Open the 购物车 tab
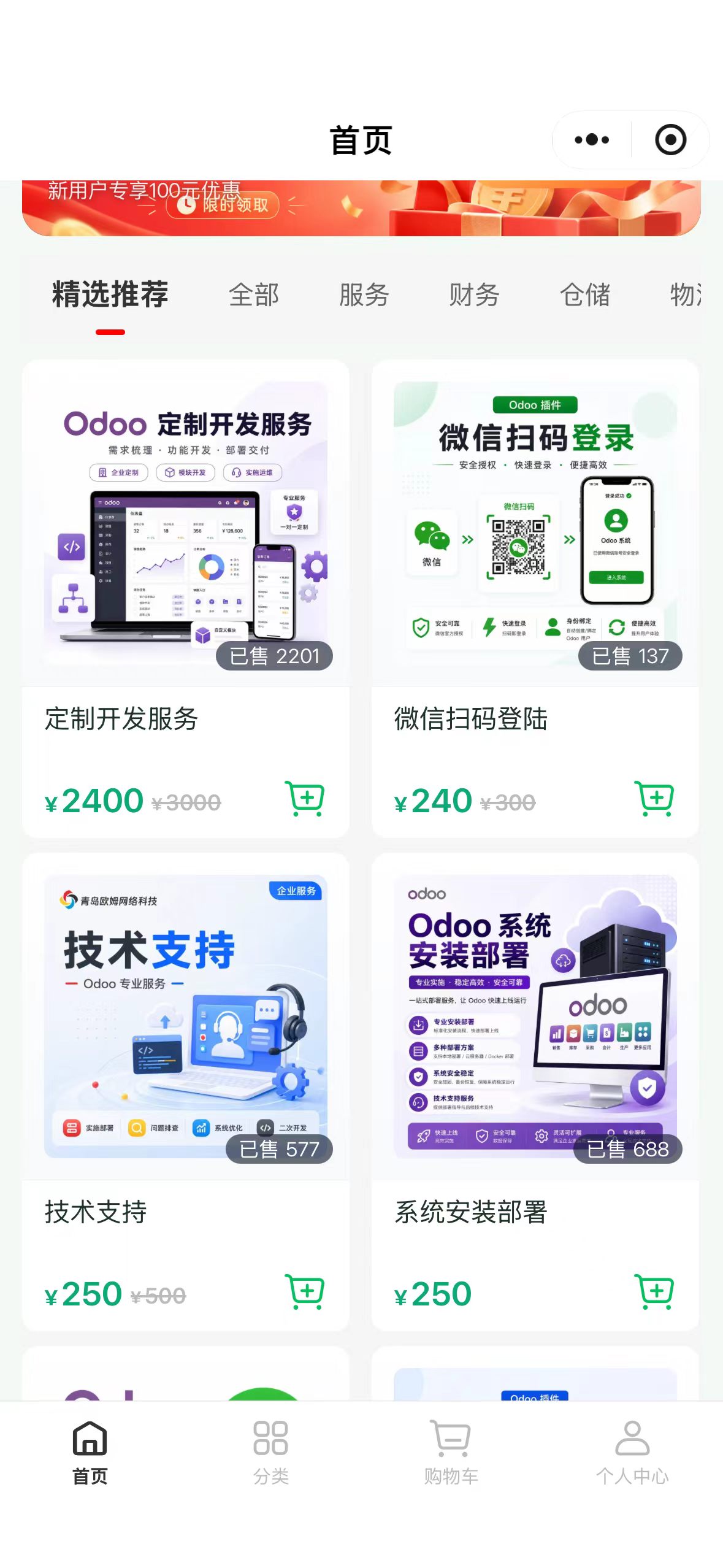Viewport: 723px width, 1568px height. [451, 1452]
